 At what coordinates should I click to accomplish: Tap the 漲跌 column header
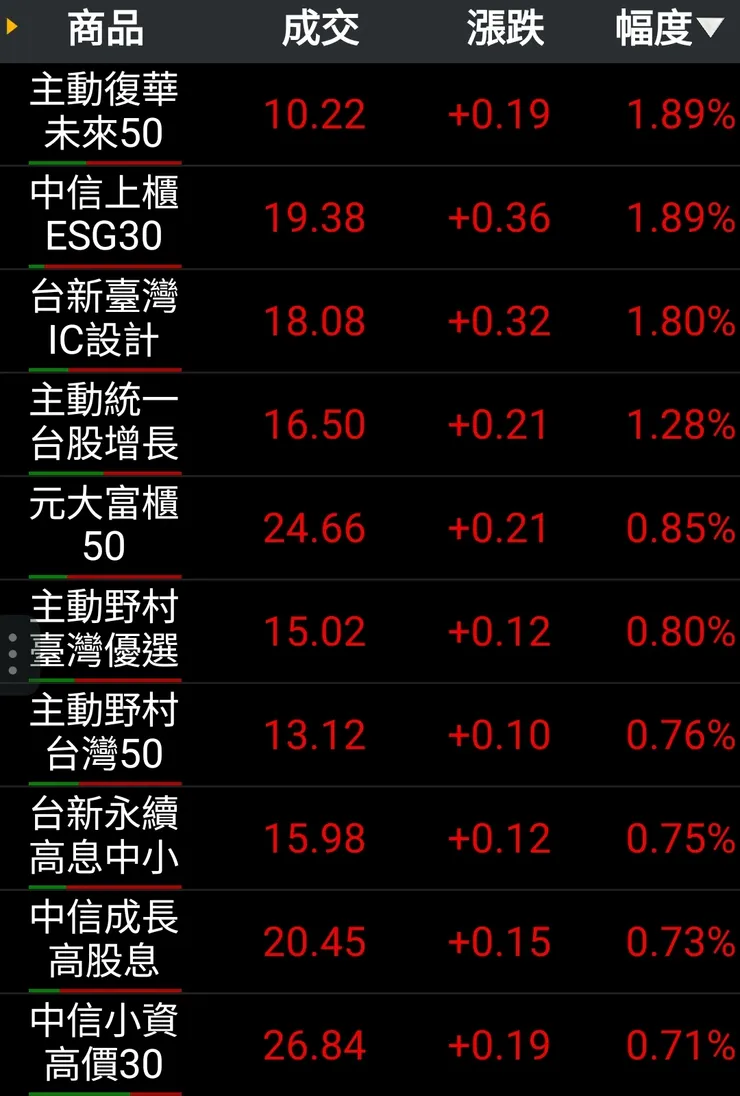coord(505,29)
